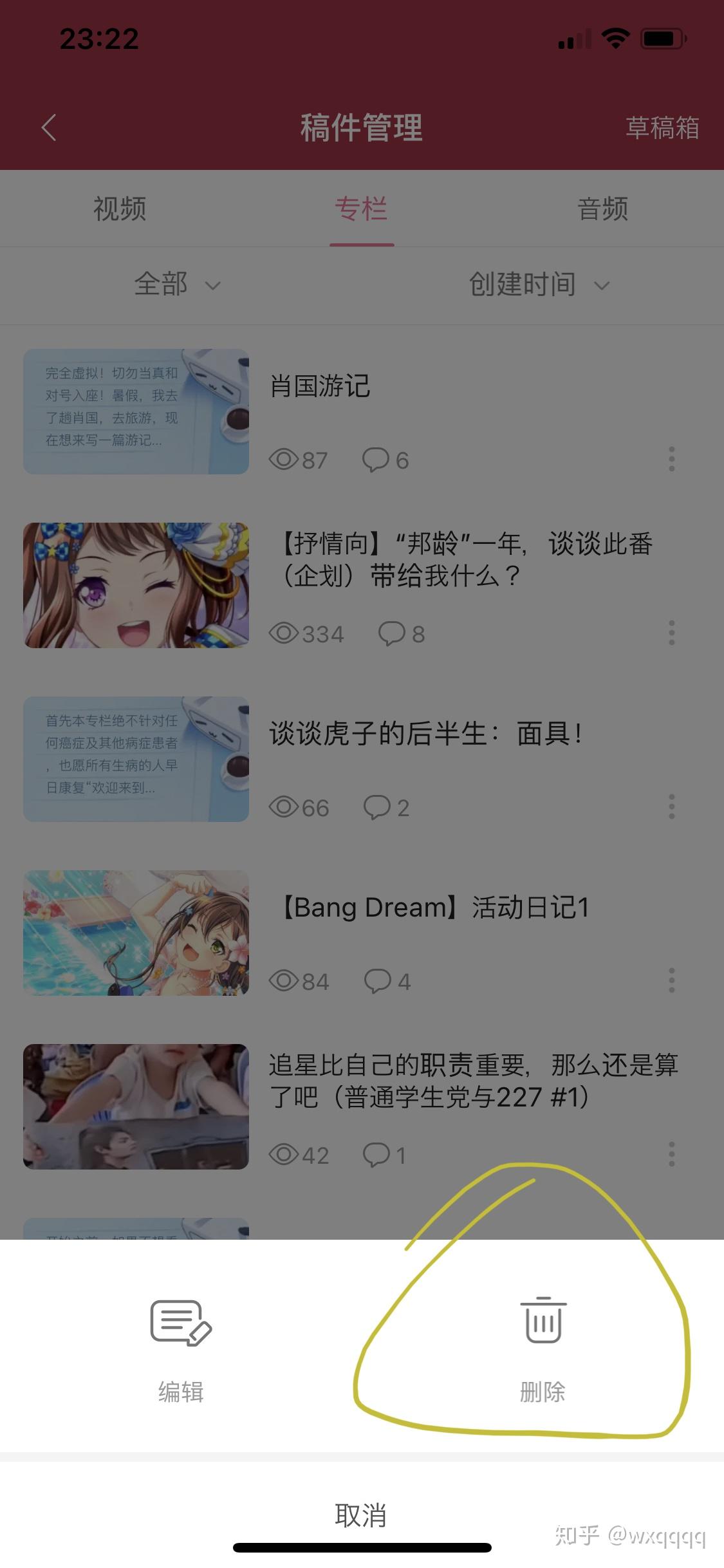Open the three-dot menu for the 邦龄 article
The width and height of the screenshot is (724, 1568).
(x=671, y=632)
